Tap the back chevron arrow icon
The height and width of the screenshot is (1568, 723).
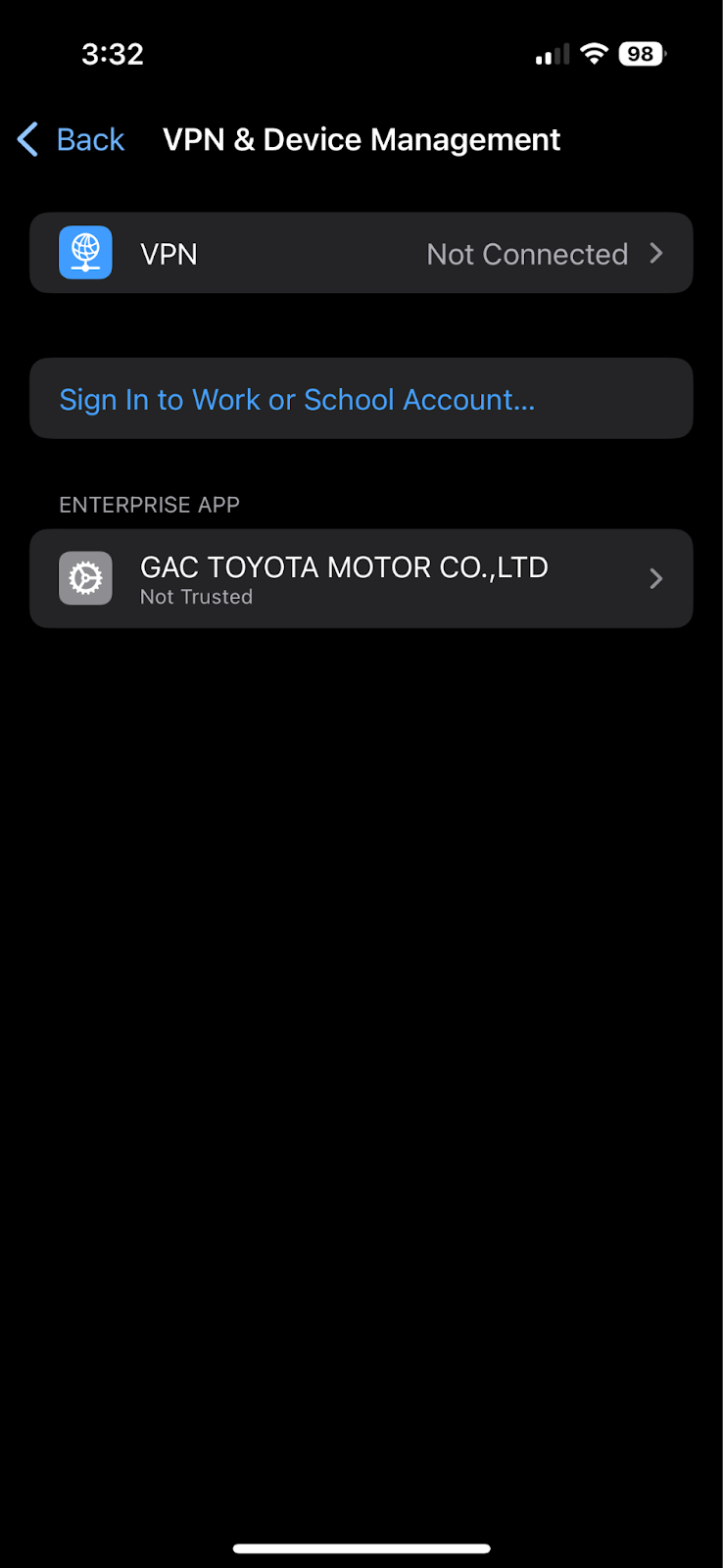click(26, 139)
